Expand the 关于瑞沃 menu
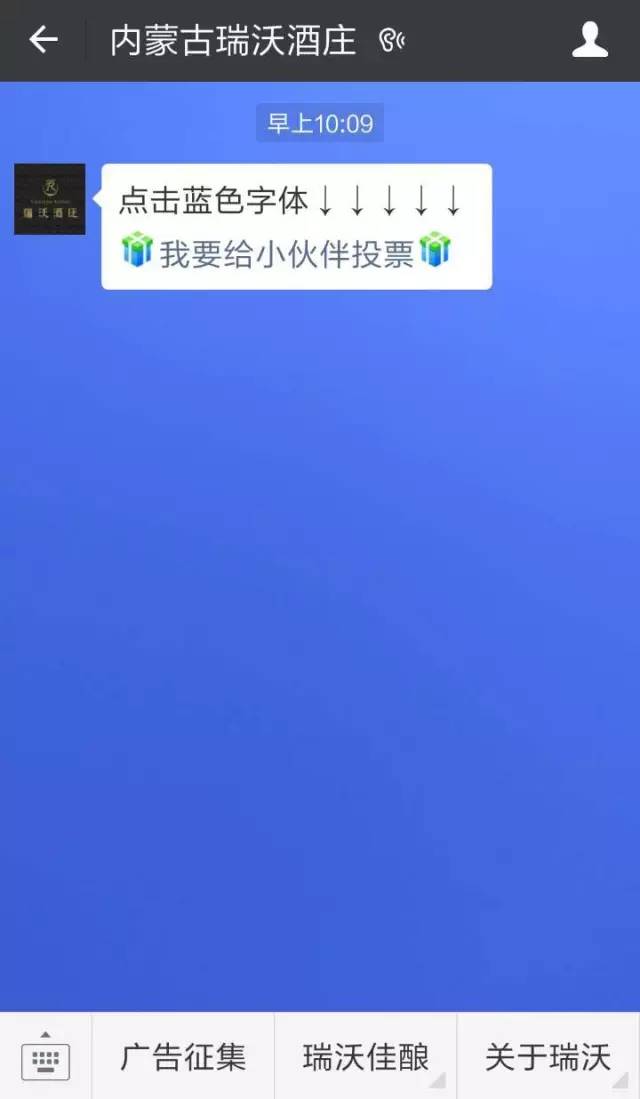 coord(547,1057)
